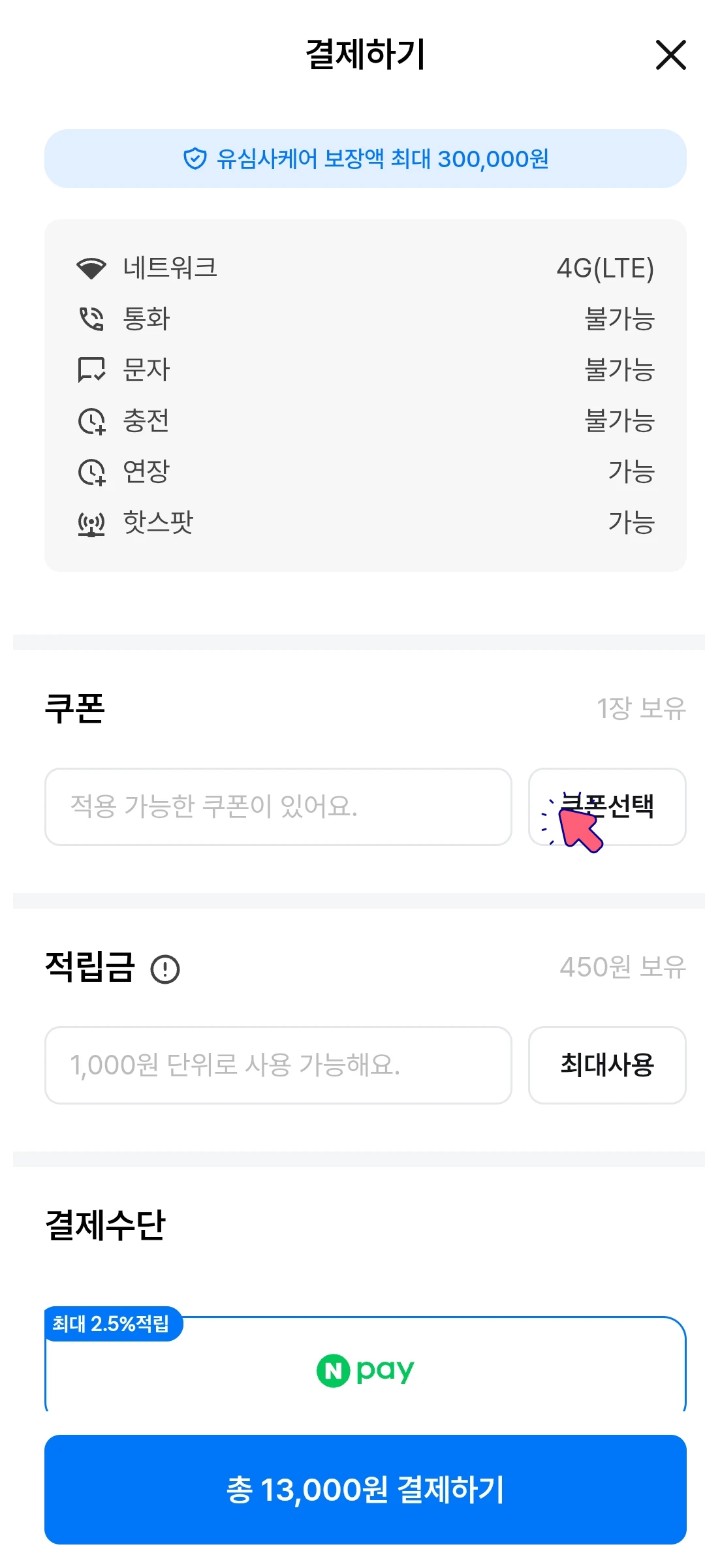Tap the 적립금 amount input field

coord(278,1065)
